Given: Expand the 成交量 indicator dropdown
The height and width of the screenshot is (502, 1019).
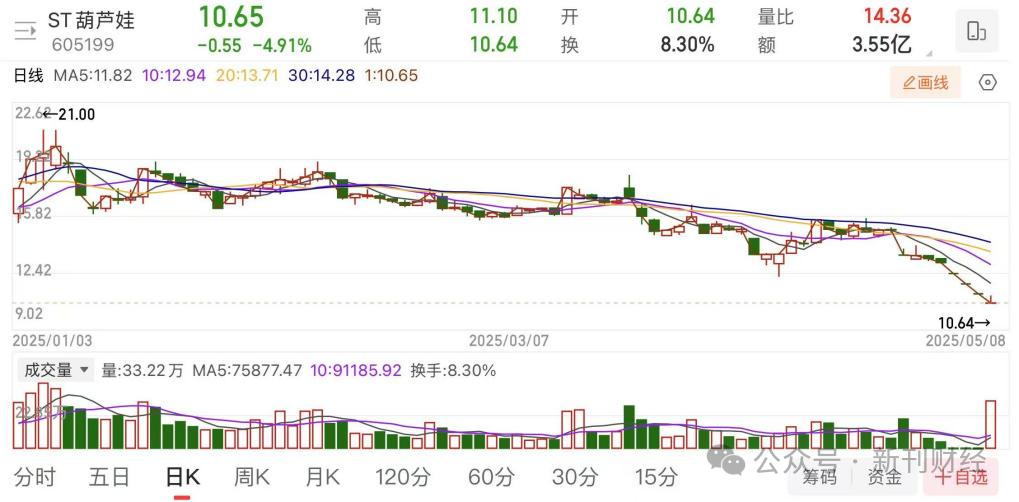Looking at the screenshot, I should (x=56, y=370).
